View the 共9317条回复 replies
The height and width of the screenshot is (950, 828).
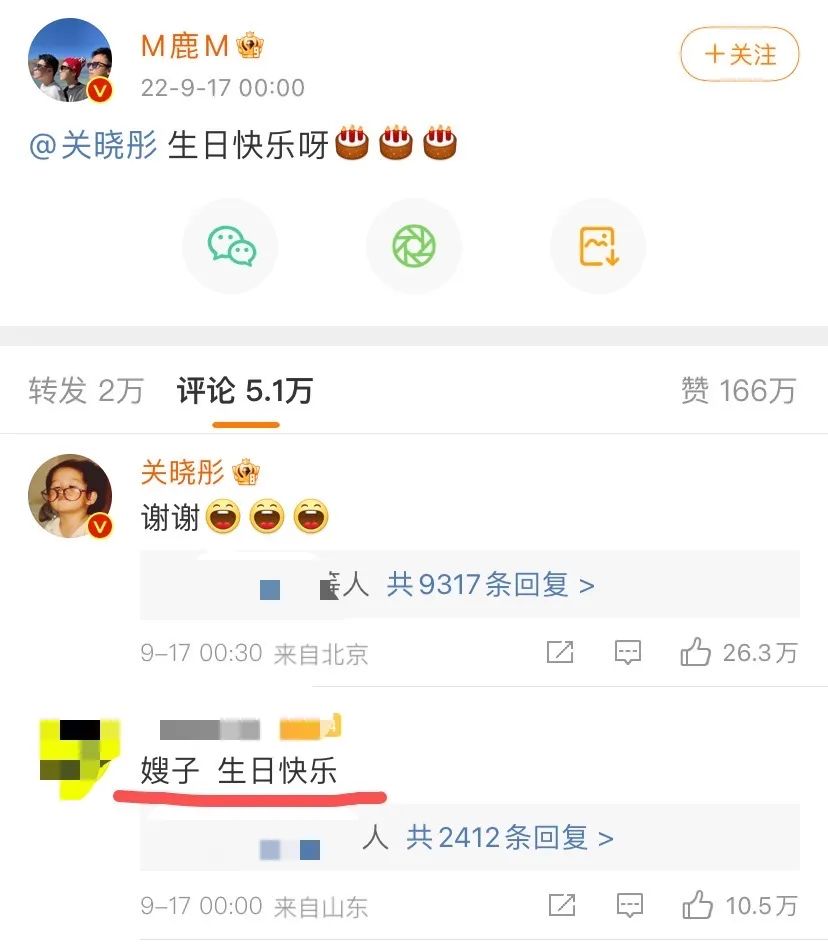tap(490, 585)
